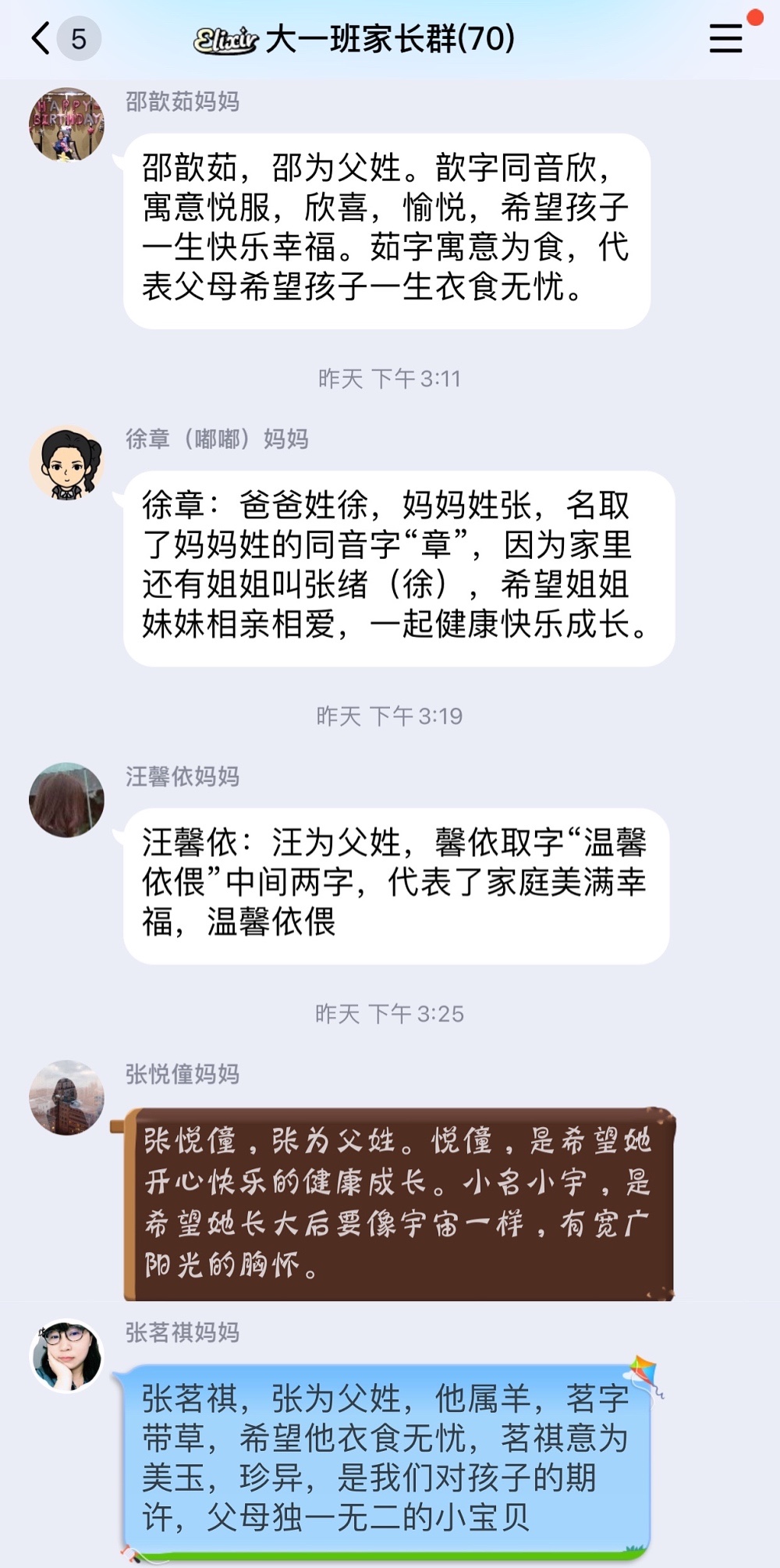The height and width of the screenshot is (1568, 780).
Task: Open 张茗祺妈妈's avatar profile
Action: tap(66, 1356)
